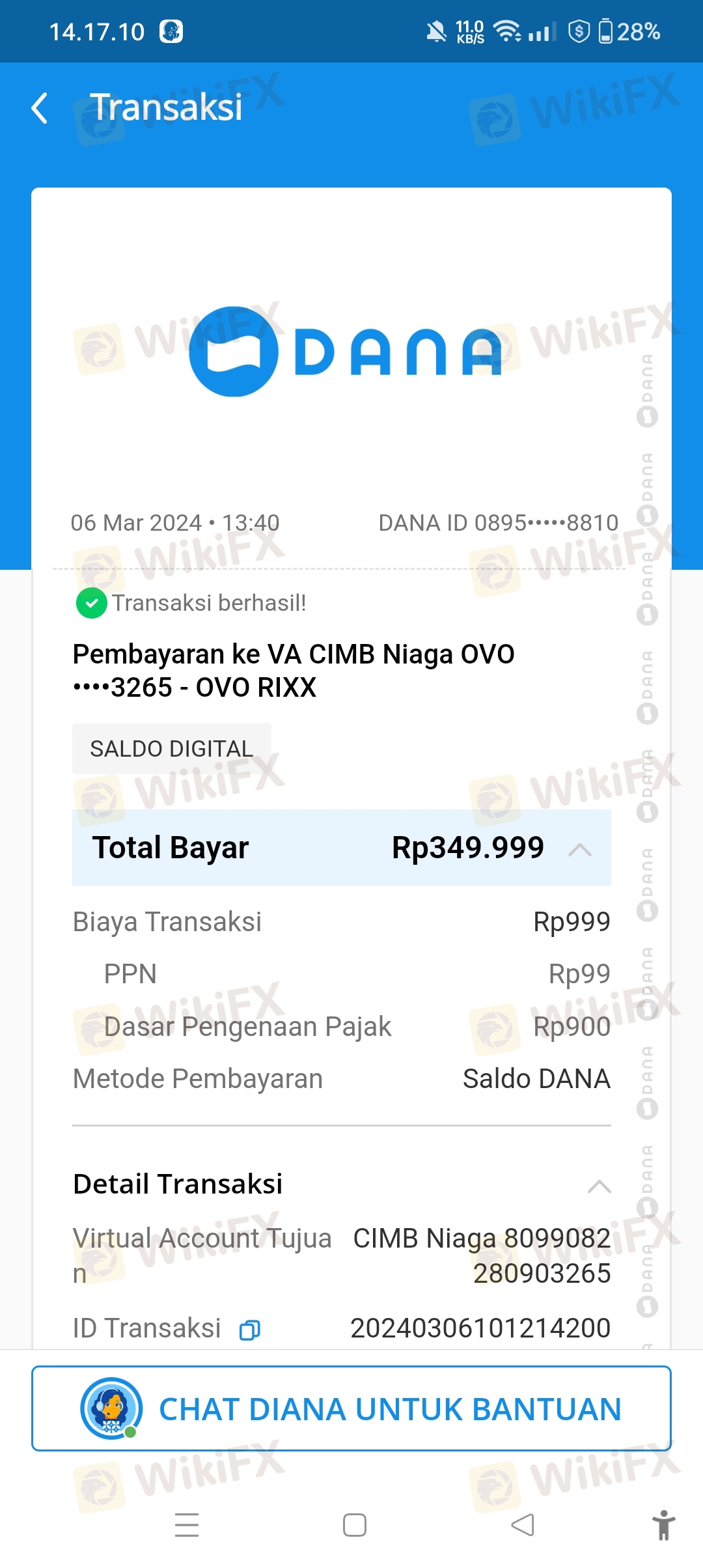Go back from the Transaksi screen
The image size is (703, 1568).
40,108
